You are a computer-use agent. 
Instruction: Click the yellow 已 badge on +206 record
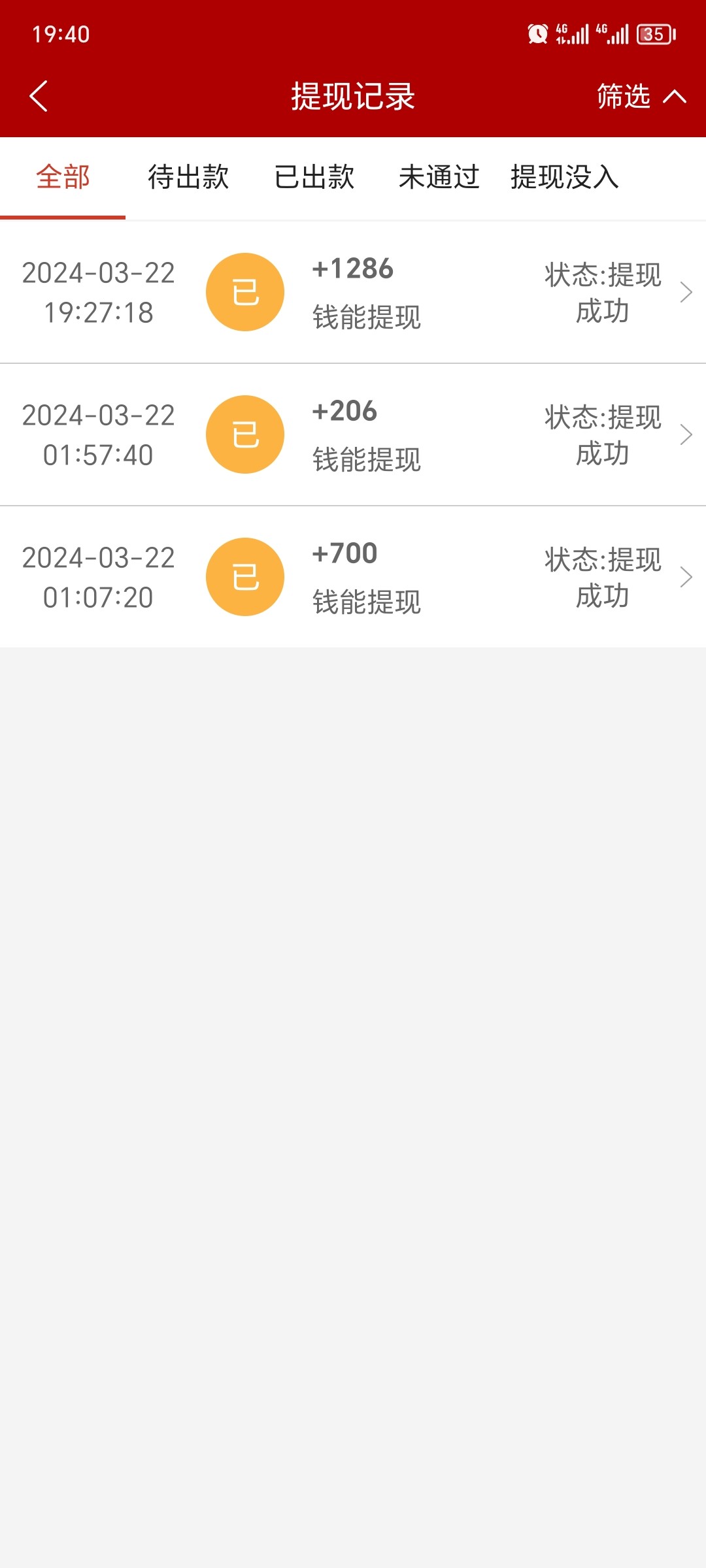tap(245, 434)
